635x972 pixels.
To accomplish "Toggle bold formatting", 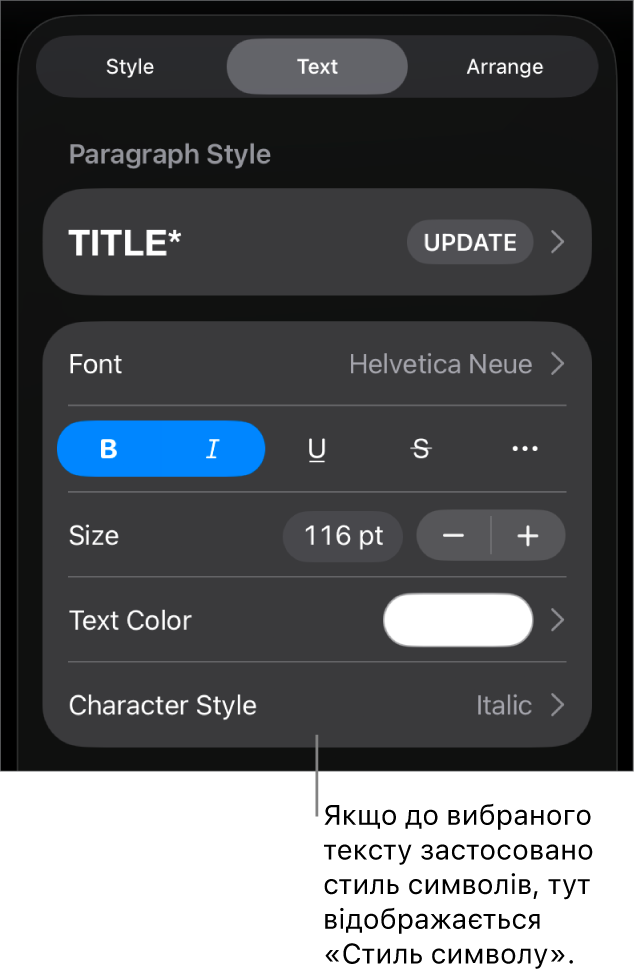I will (109, 449).
